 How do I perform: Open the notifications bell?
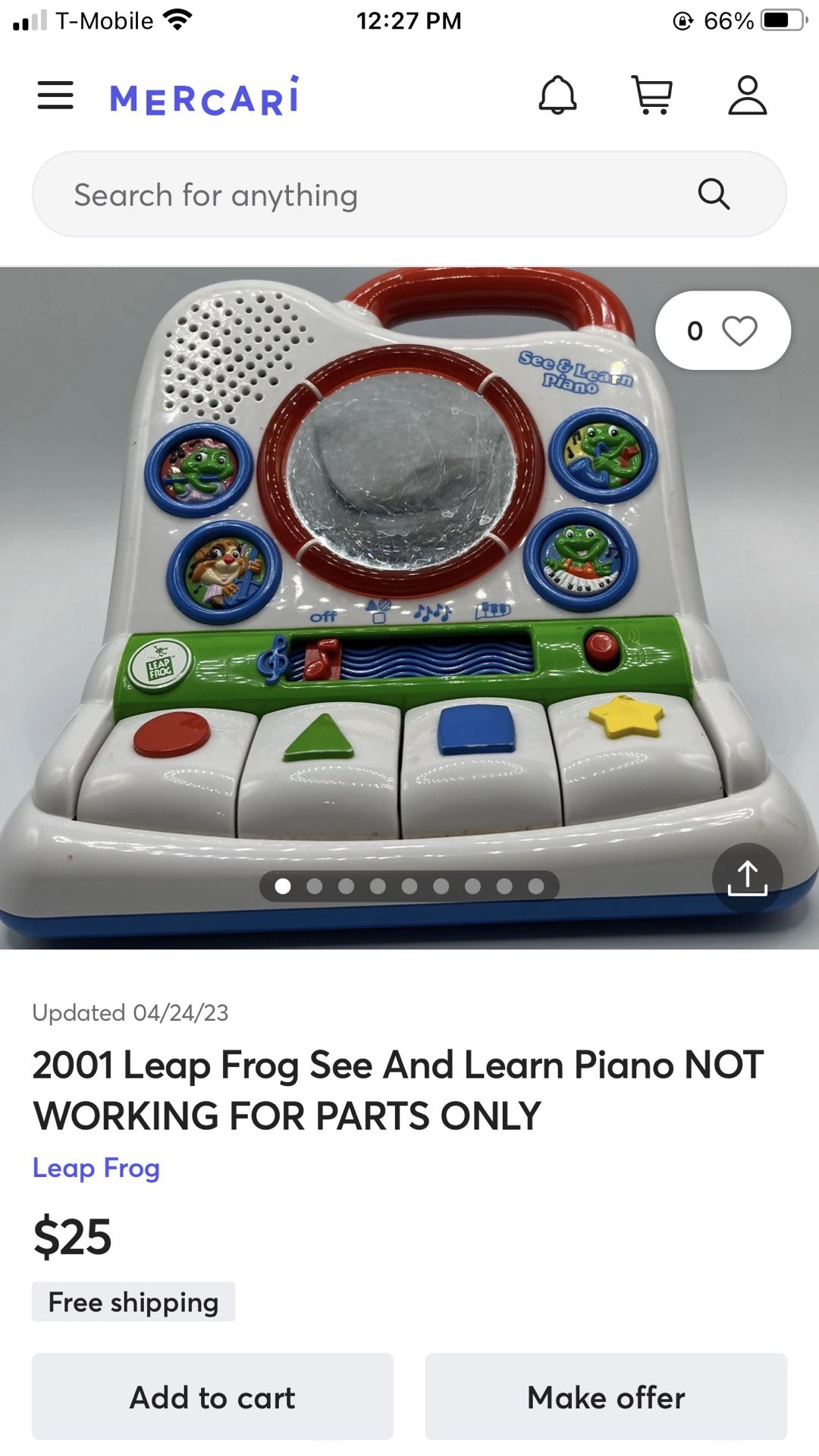(x=557, y=96)
